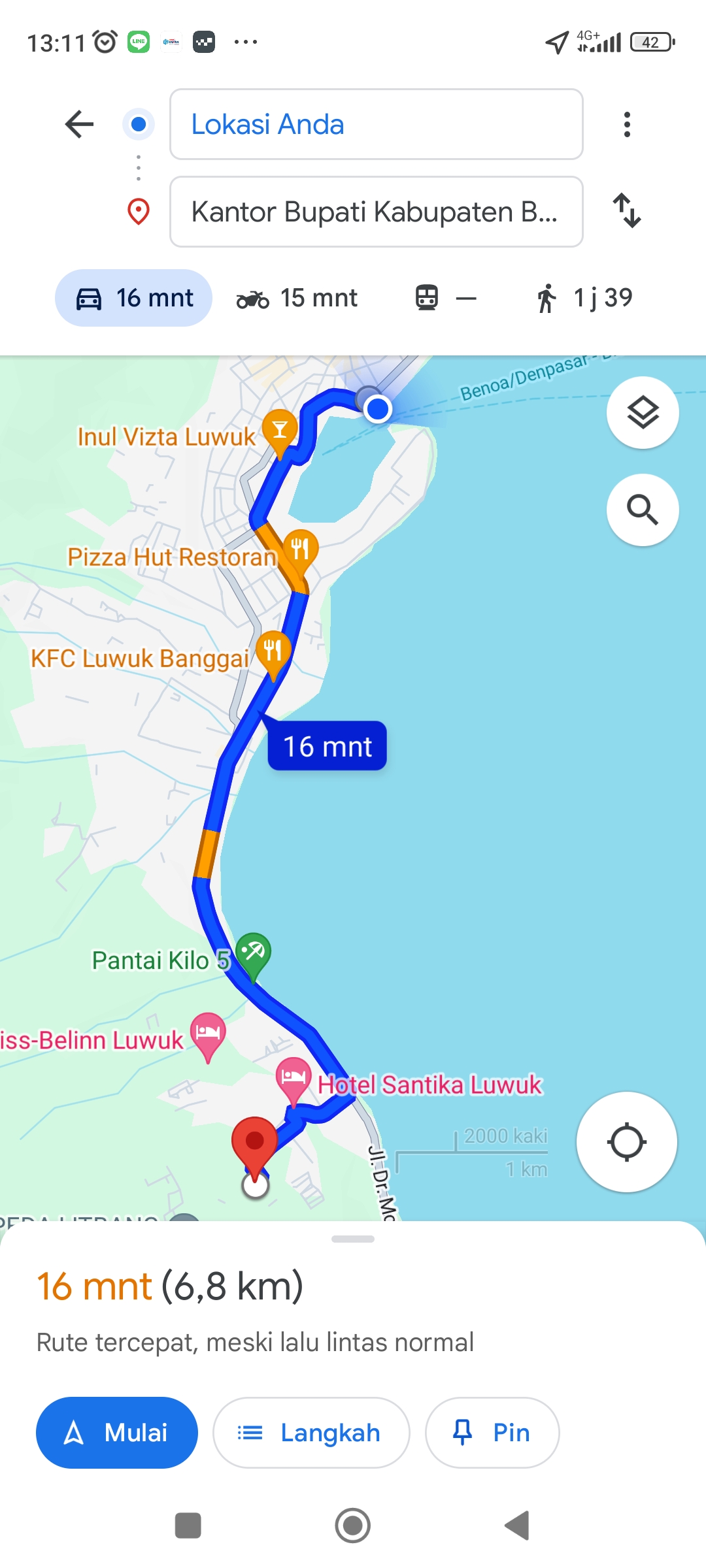This screenshot has height=1568, width=706.
Task: Edit the Lokasi Anda starting point field
Action: coord(376,124)
